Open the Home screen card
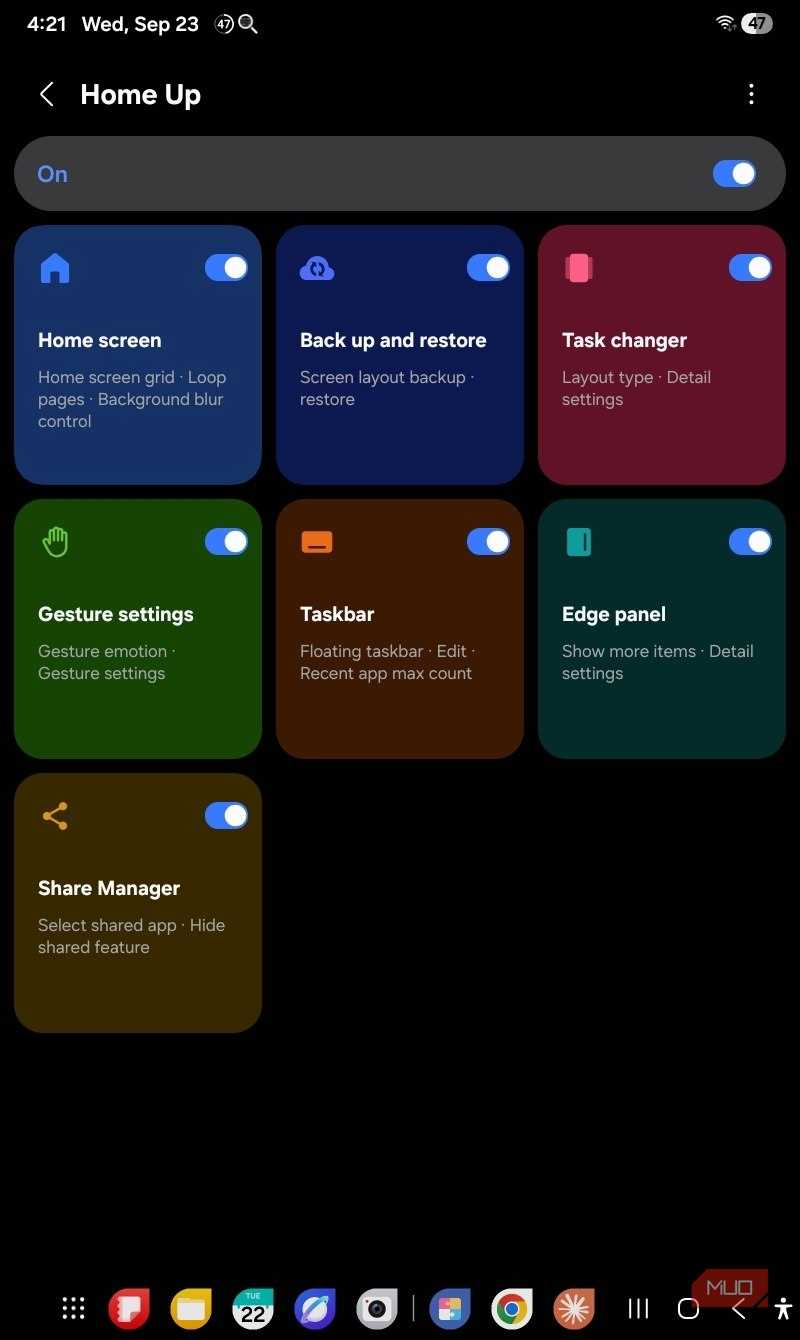 point(138,355)
